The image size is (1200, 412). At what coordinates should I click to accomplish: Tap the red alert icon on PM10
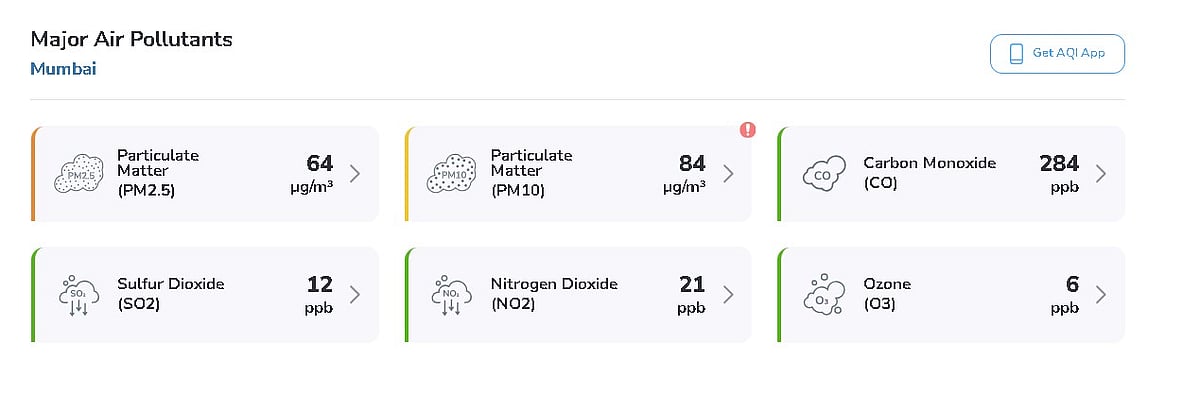click(748, 129)
